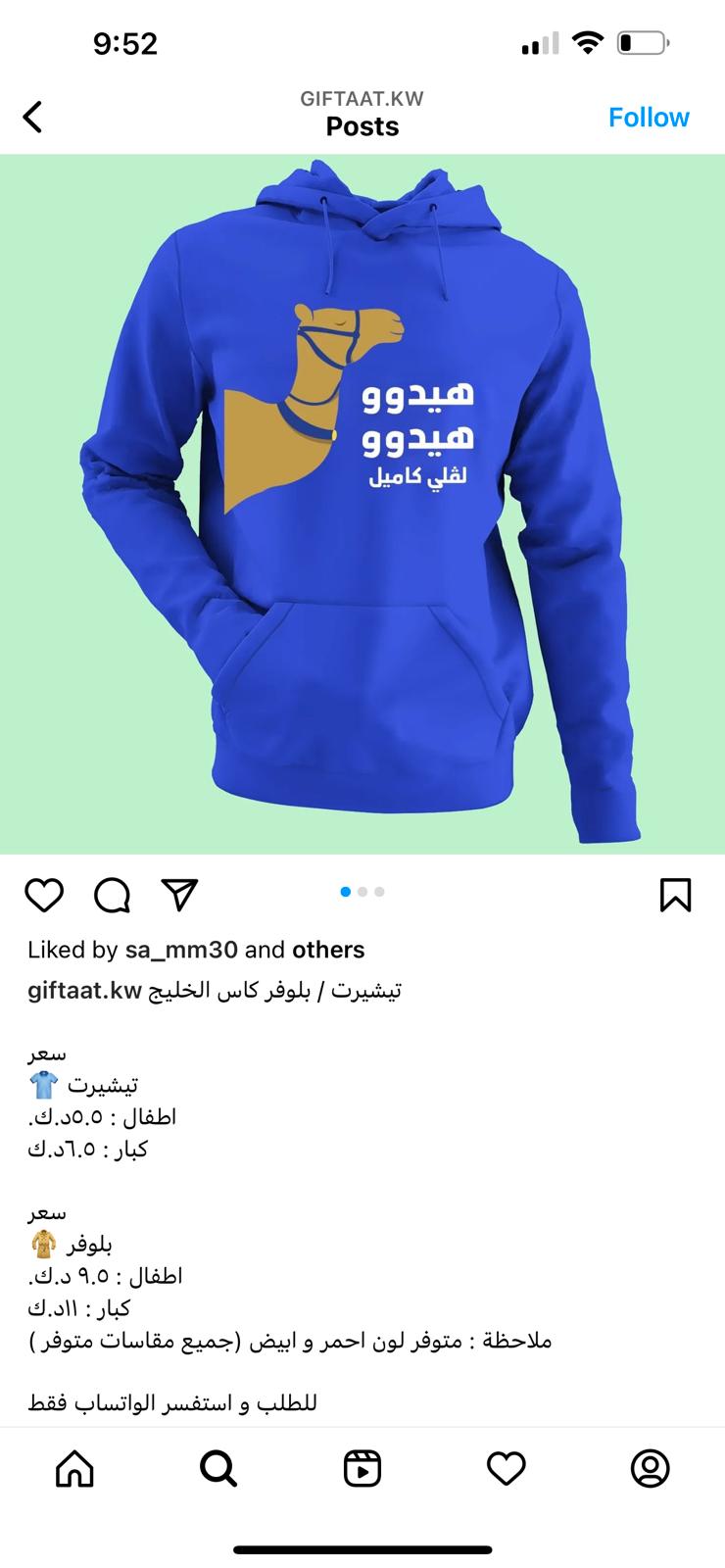The width and height of the screenshot is (725, 1568).
Task: Open giftaat.kw username in the caption
Action: click(85, 991)
